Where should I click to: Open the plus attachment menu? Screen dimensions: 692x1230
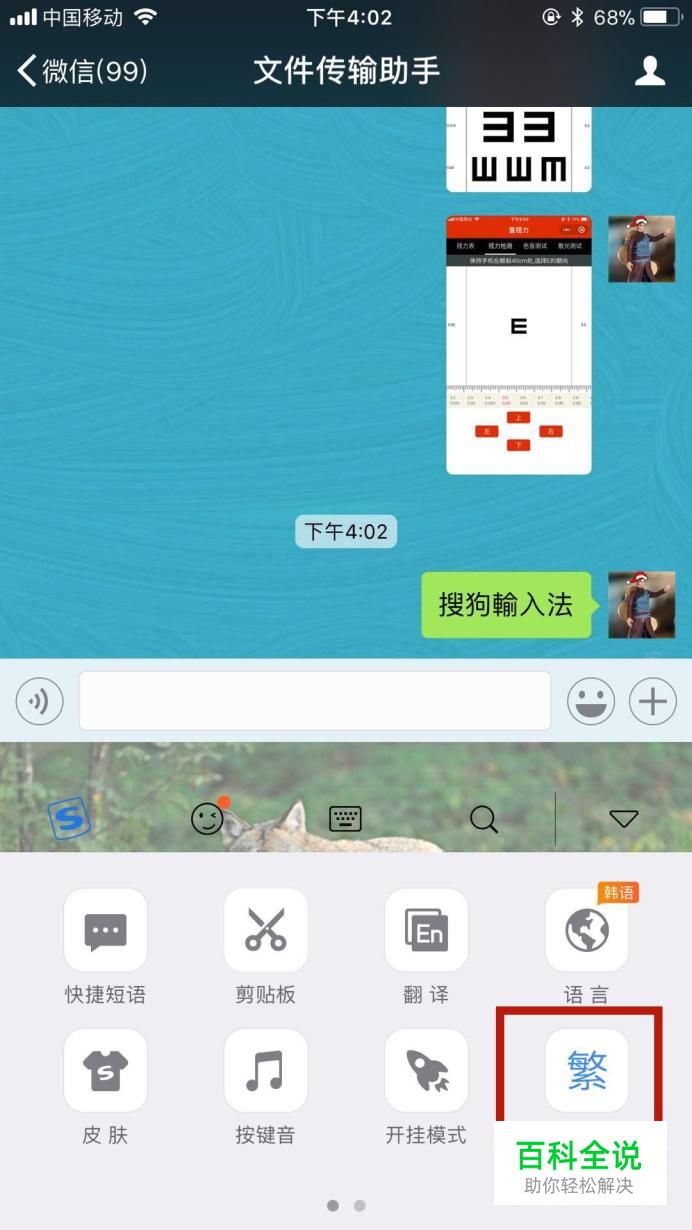652,702
